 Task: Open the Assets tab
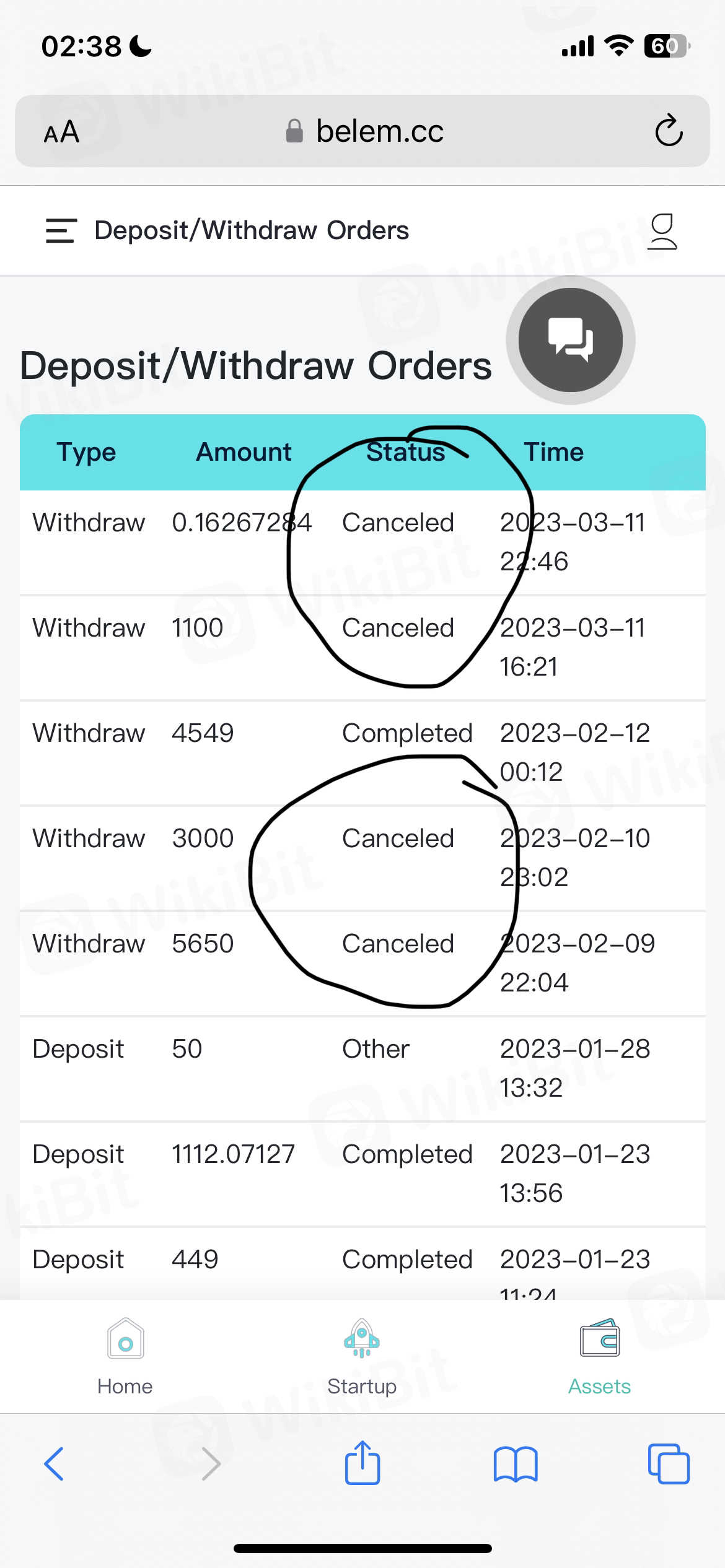pyautogui.click(x=599, y=1356)
